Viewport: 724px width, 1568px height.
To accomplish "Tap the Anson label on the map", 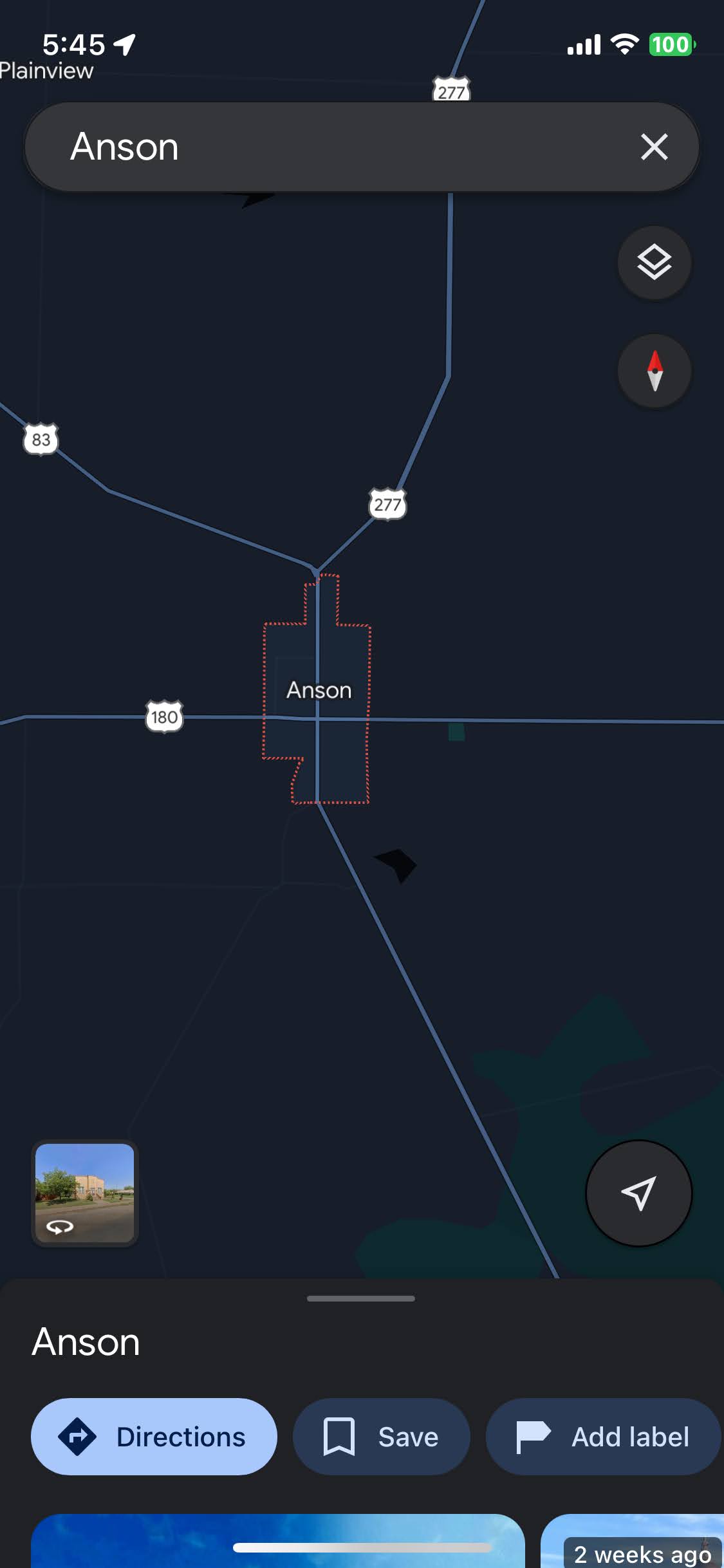I will coord(319,690).
